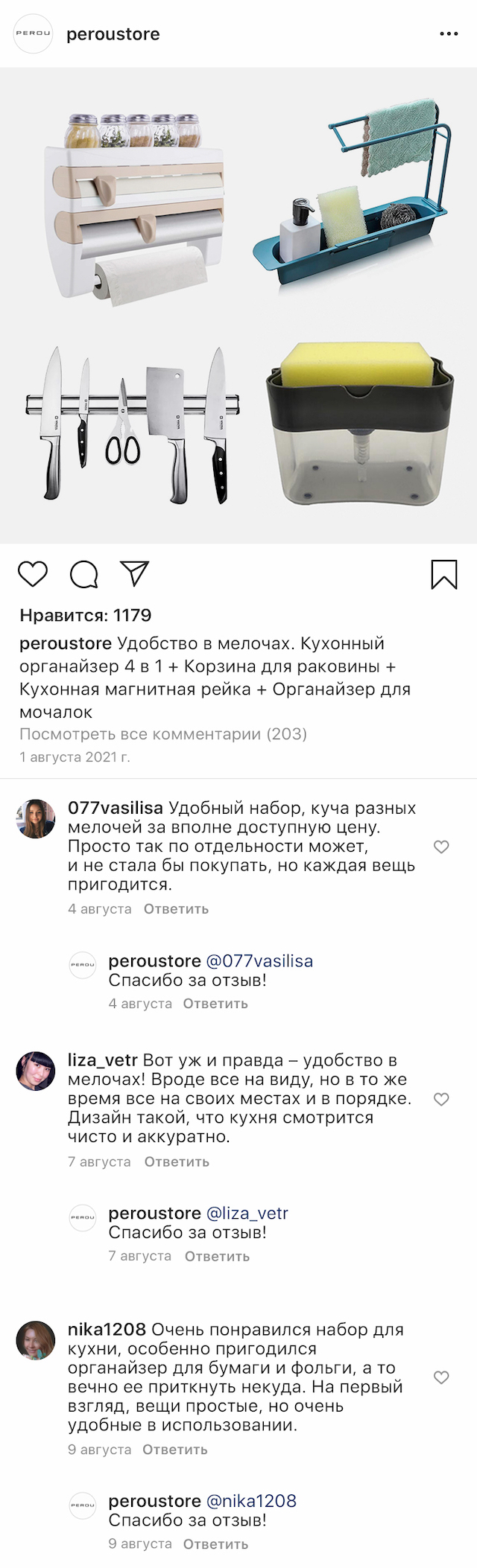Image resolution: width=477 pixels, height=1568 pixels.
Task: Open the @nika1208 mention link
Action: [251, 1501]
